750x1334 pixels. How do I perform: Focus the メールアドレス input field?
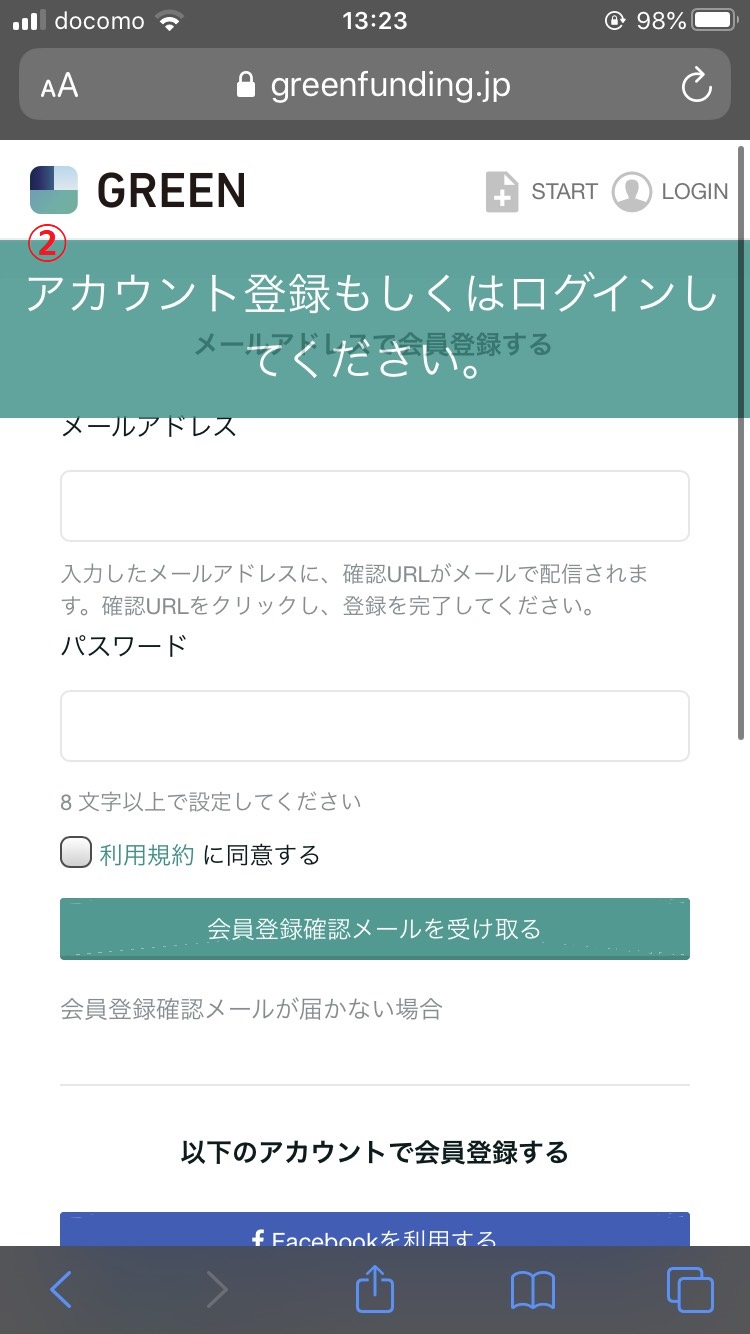click(375, 506)
